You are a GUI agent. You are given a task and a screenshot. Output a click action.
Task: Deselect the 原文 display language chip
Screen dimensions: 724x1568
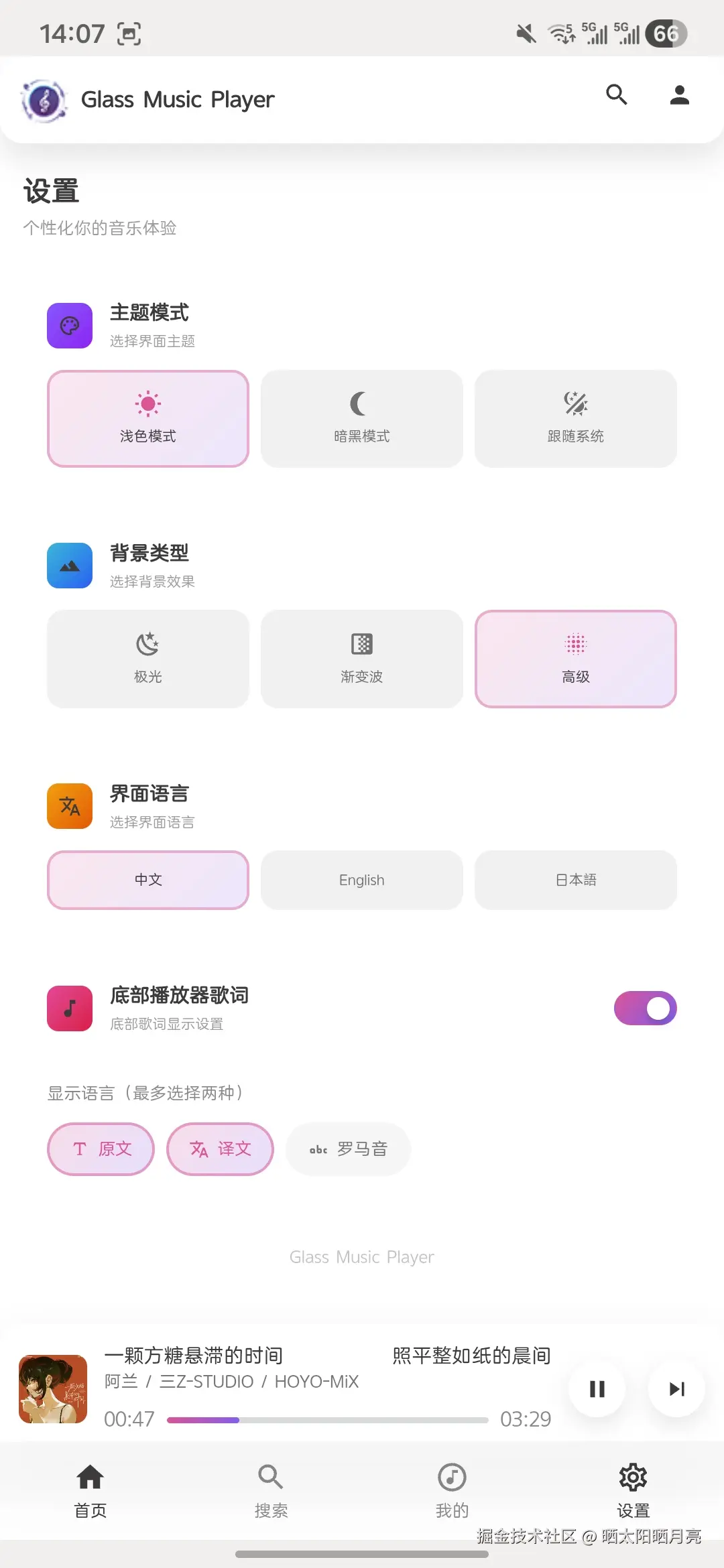click(x=101, y=1149)
